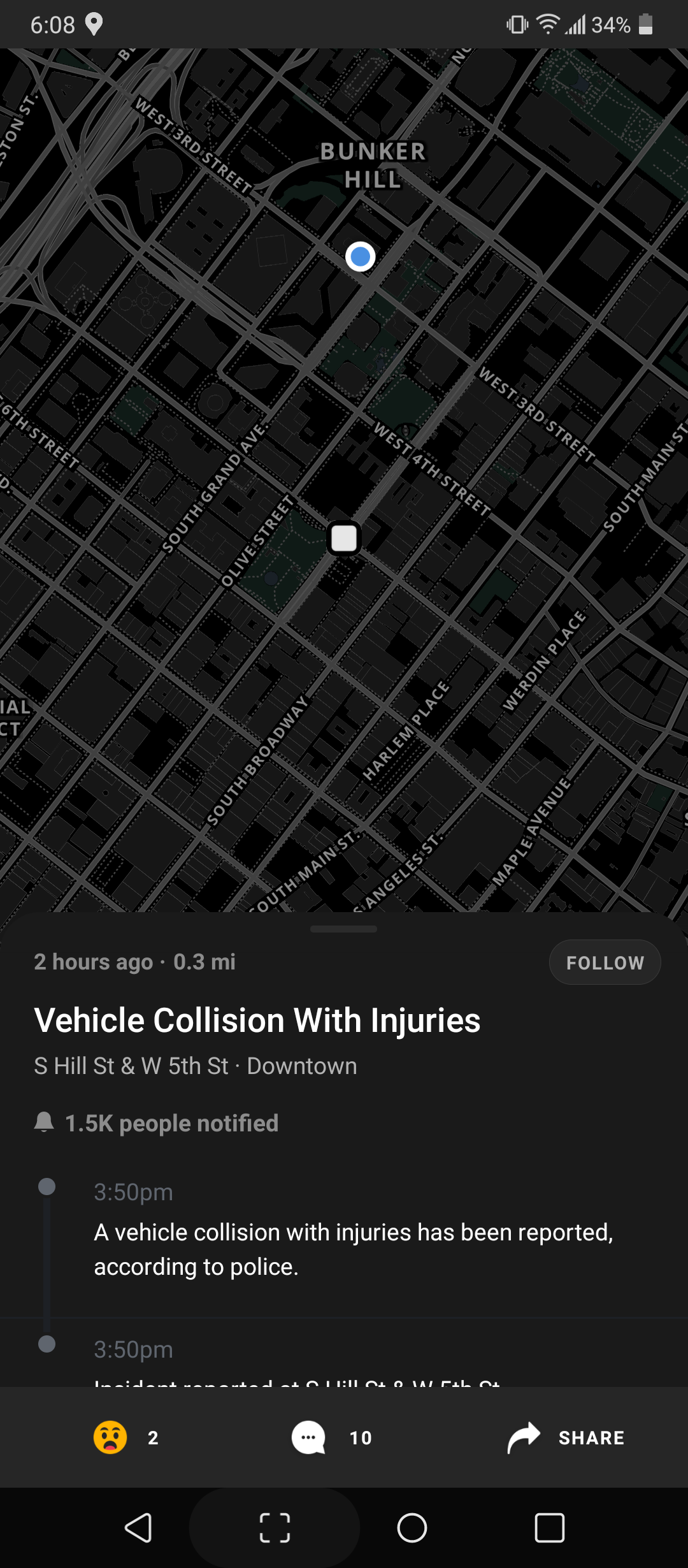This screenshot has width=688, height=1568.
Task: Follow this vehicle collision incident
Action: (605, 962)
